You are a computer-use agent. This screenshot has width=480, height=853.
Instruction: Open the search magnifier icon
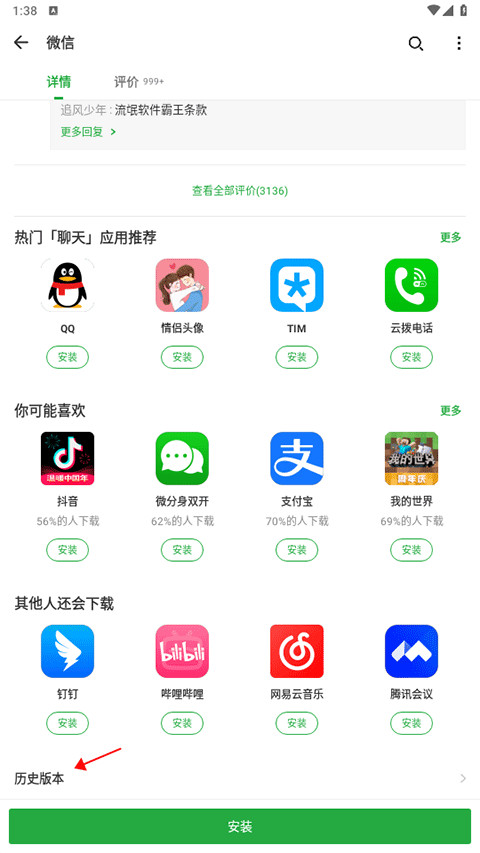point(416,44)
